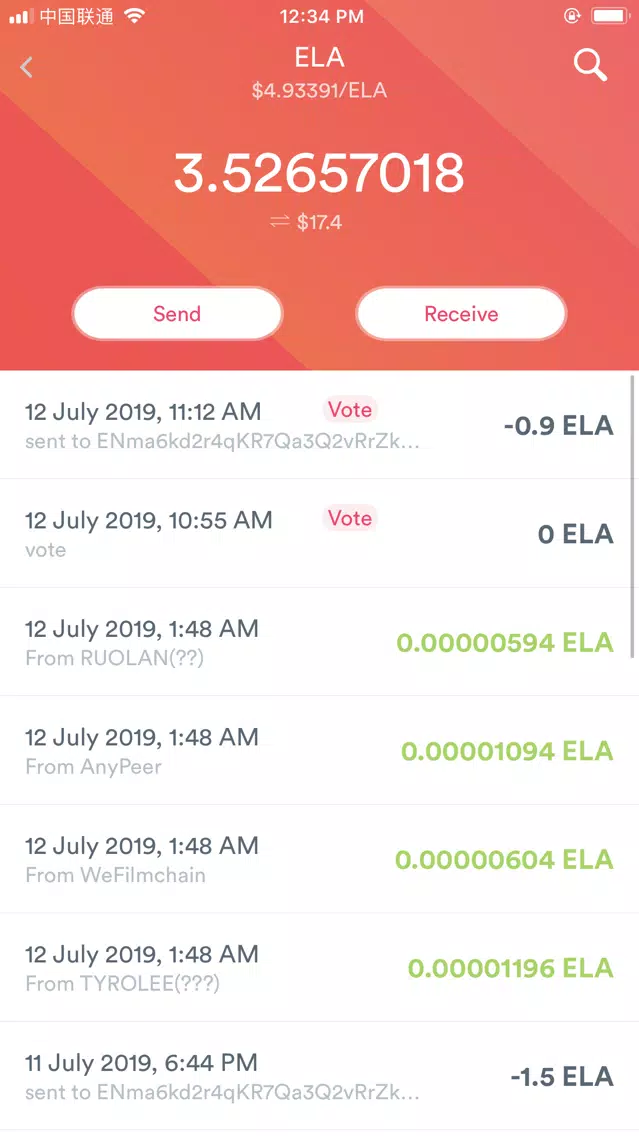Go back using the top-left arrow
Screen dimensions: 639x1136
click(27, 67)
